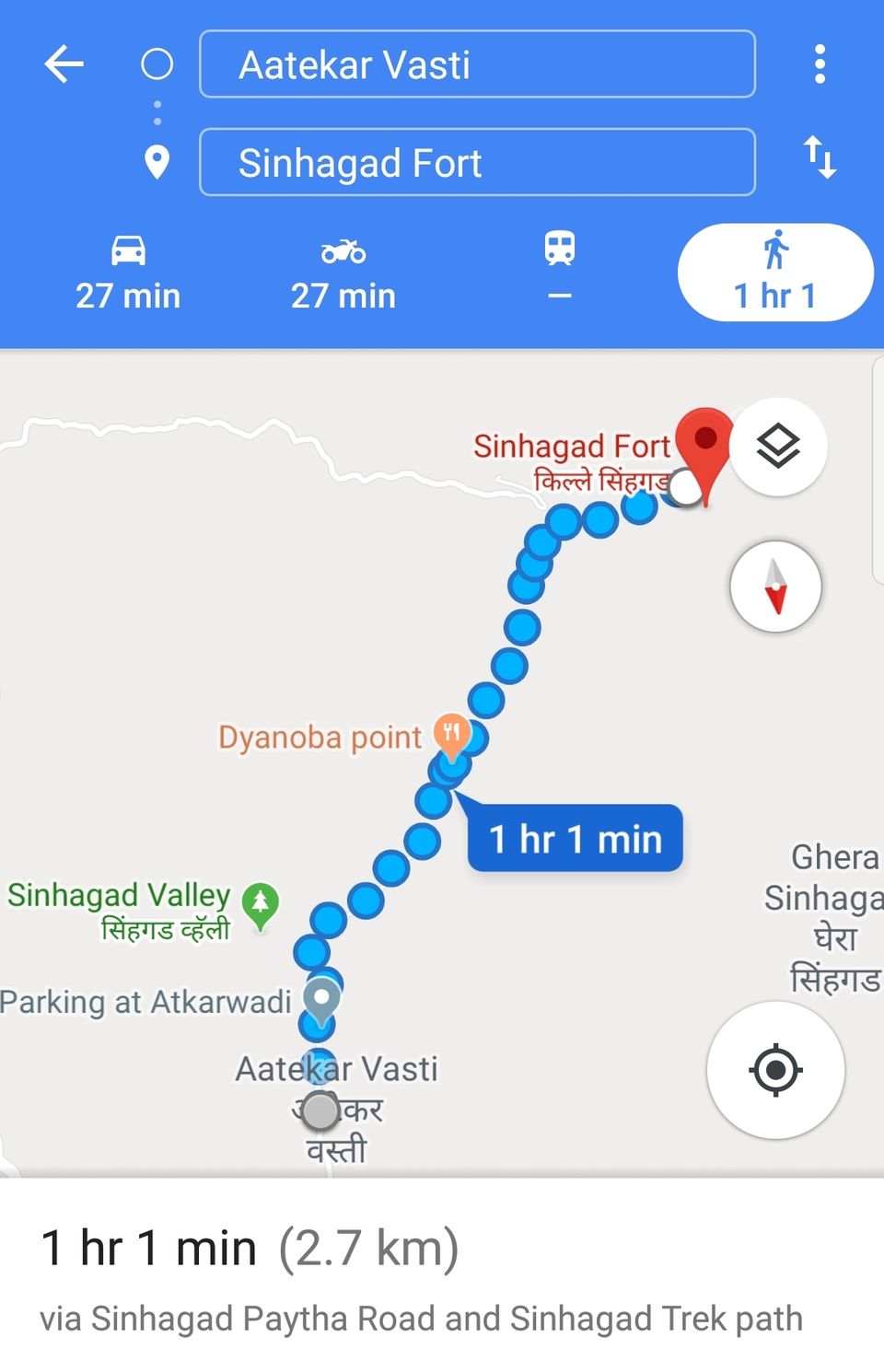Edit the Aatekar Vasti starting point field
Image resolution: width=884 pixels, height=1372 pixels.
point(476,64)
